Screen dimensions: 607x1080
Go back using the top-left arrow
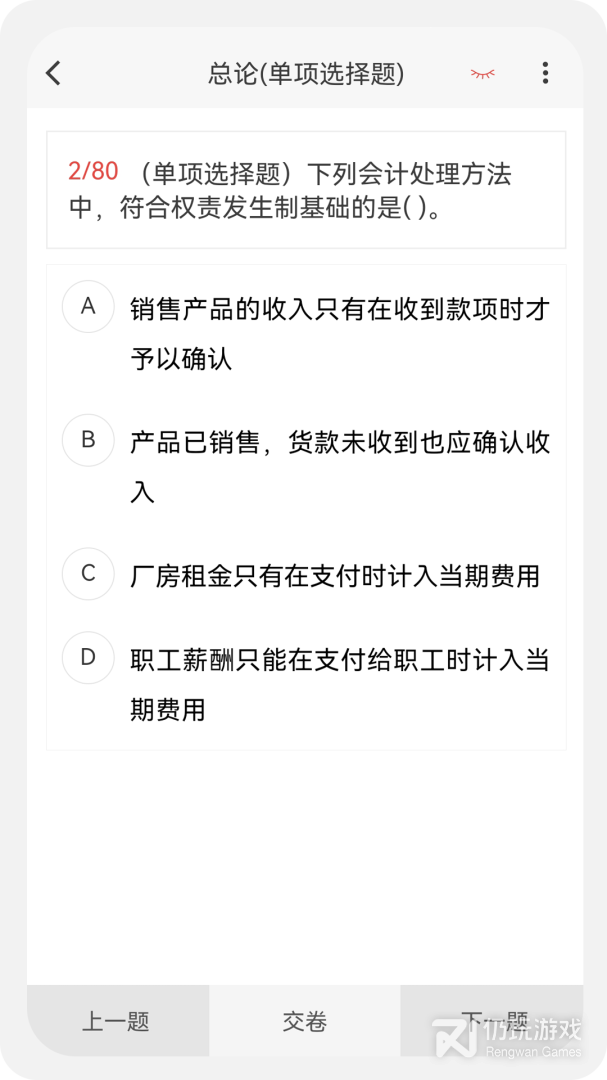coord(53,73)
